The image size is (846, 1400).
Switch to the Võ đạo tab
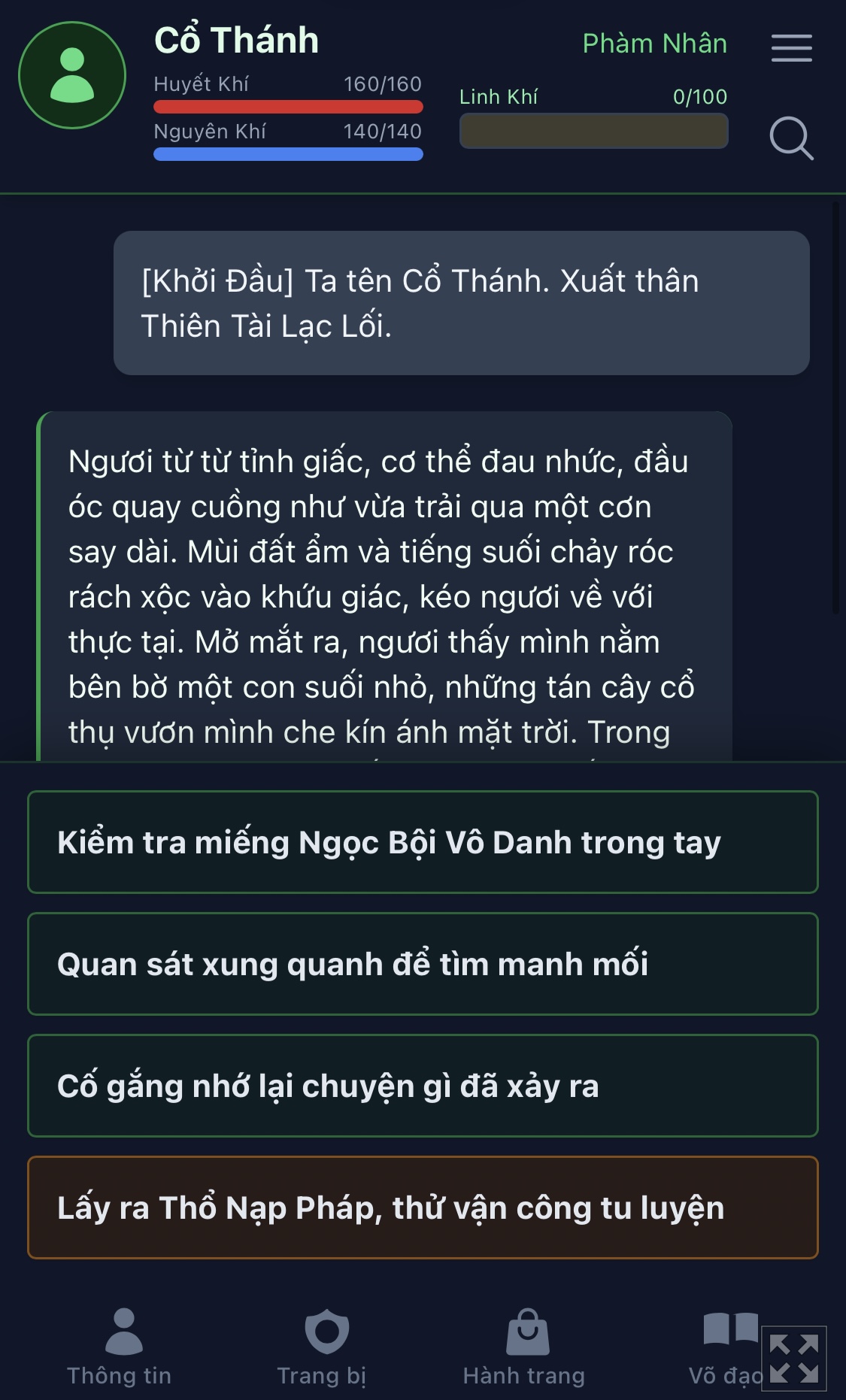724,1347
